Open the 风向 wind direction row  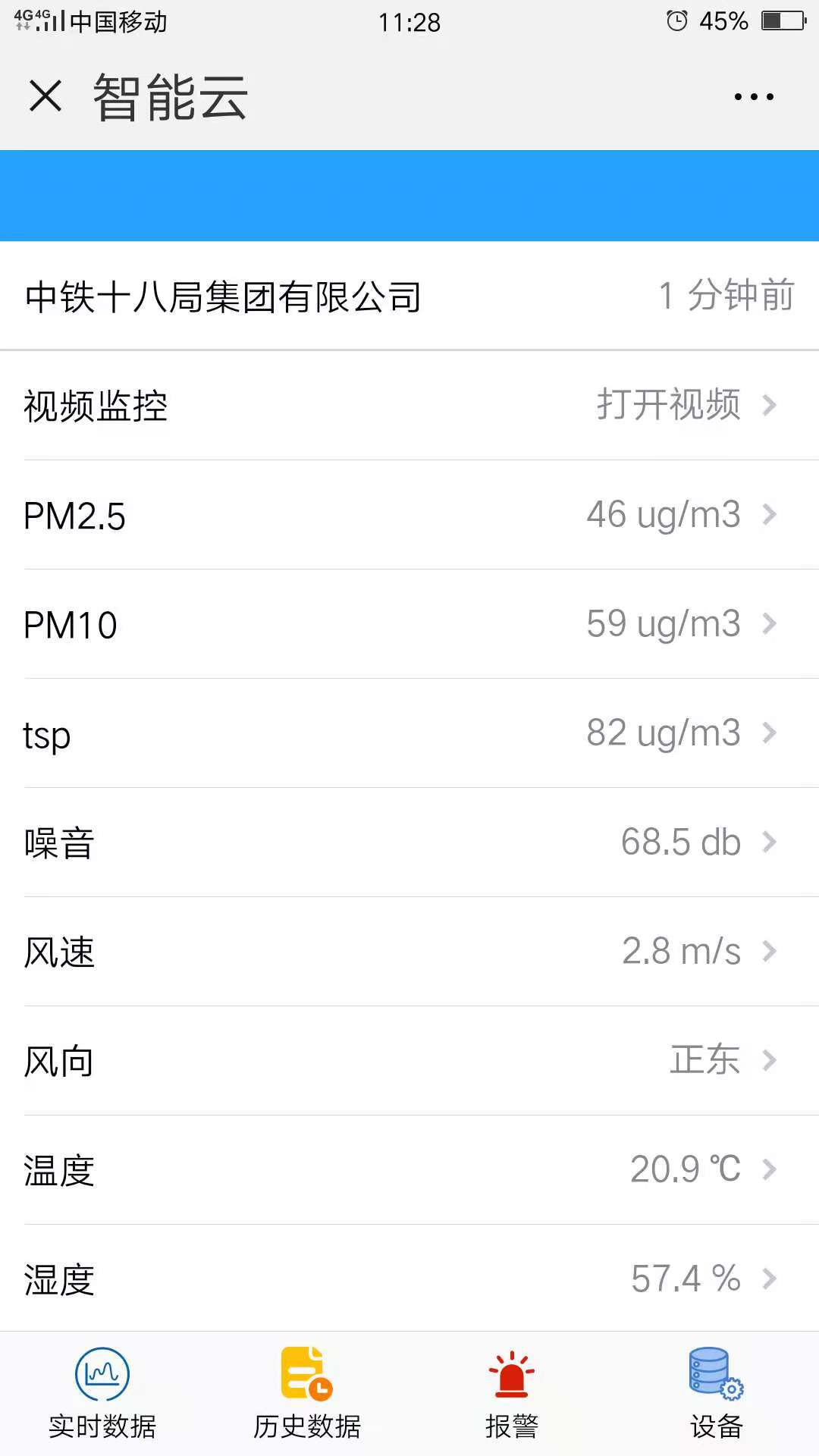(x=409, y=1060)
